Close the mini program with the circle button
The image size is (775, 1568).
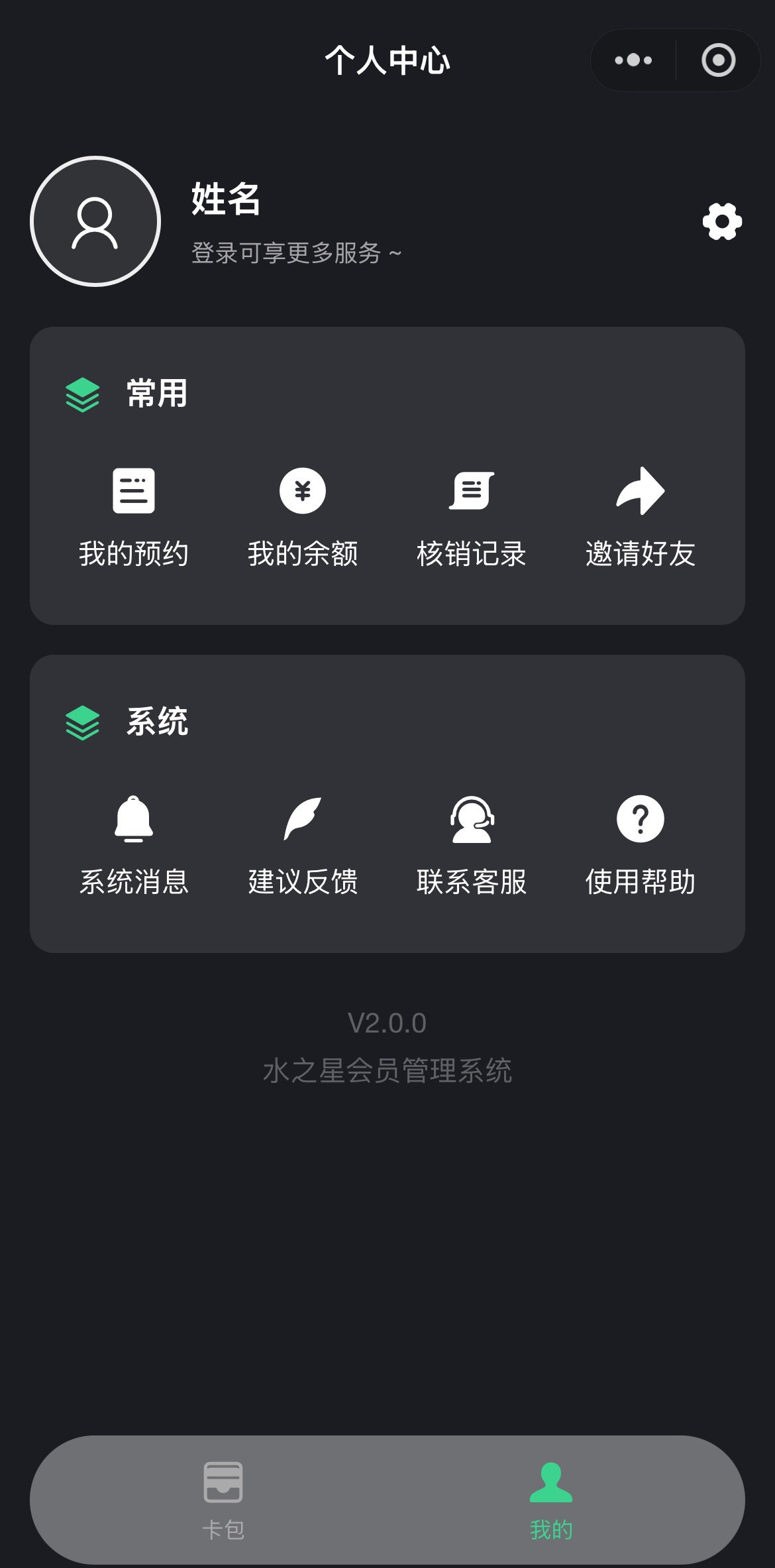tap(719, 60)
